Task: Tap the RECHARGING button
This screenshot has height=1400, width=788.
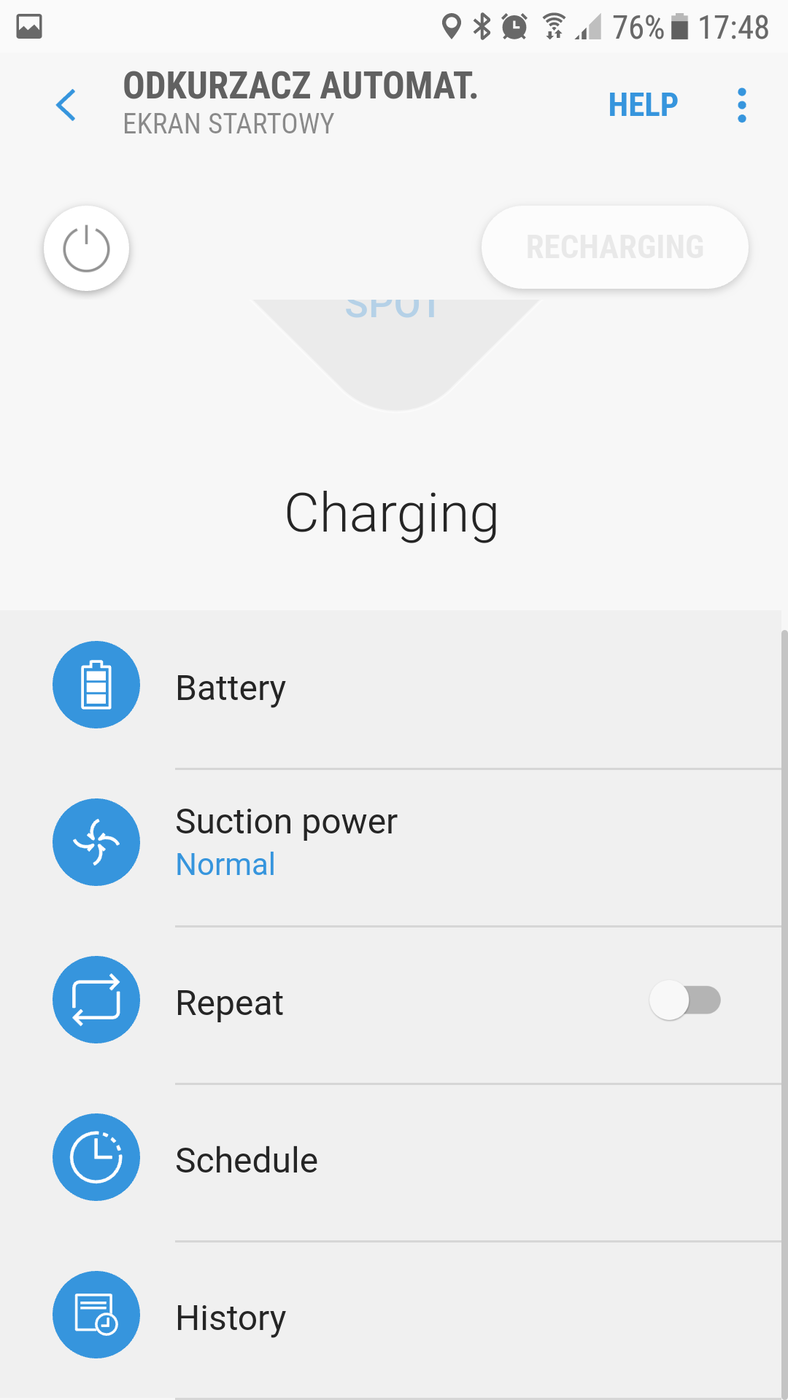Action: pos(614,247)
